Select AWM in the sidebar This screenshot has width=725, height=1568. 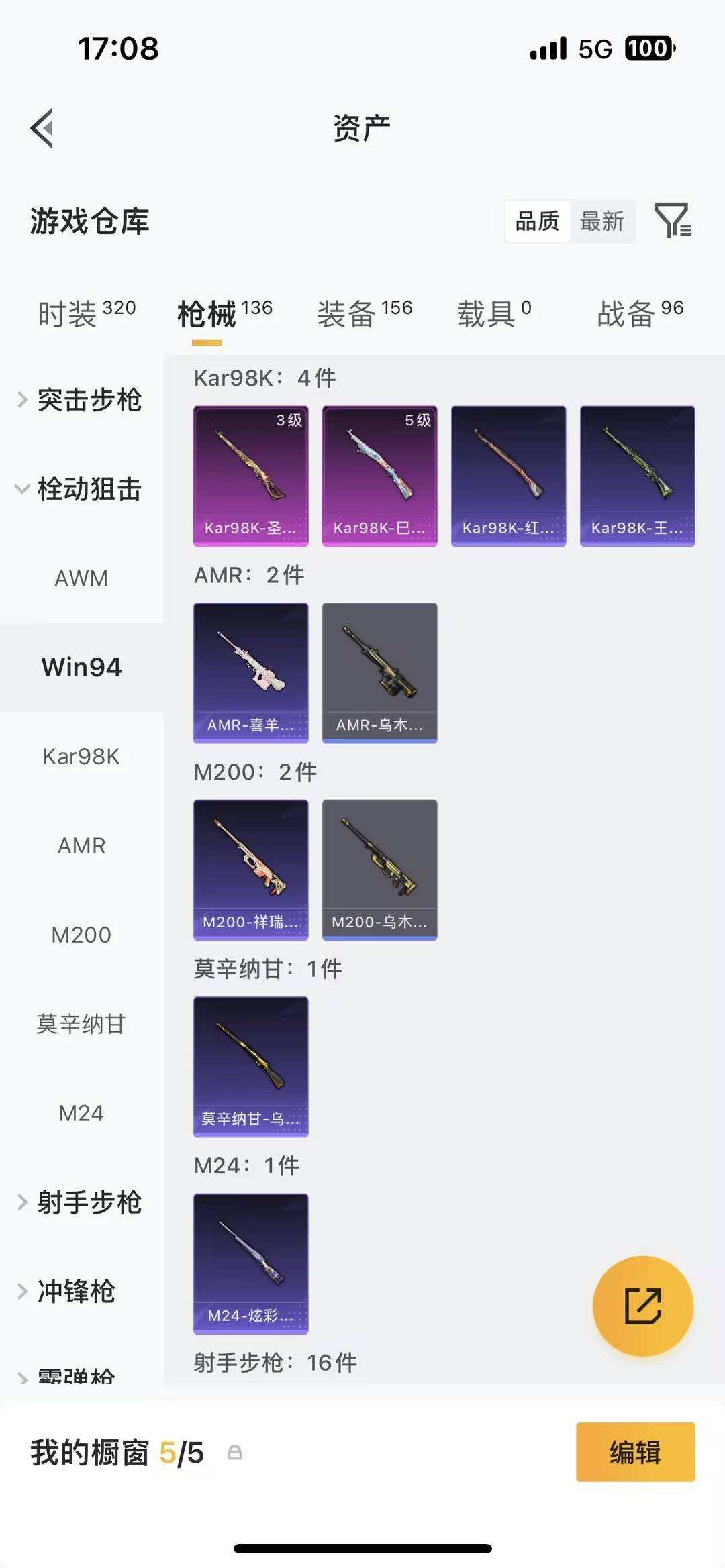pos(81,578)
